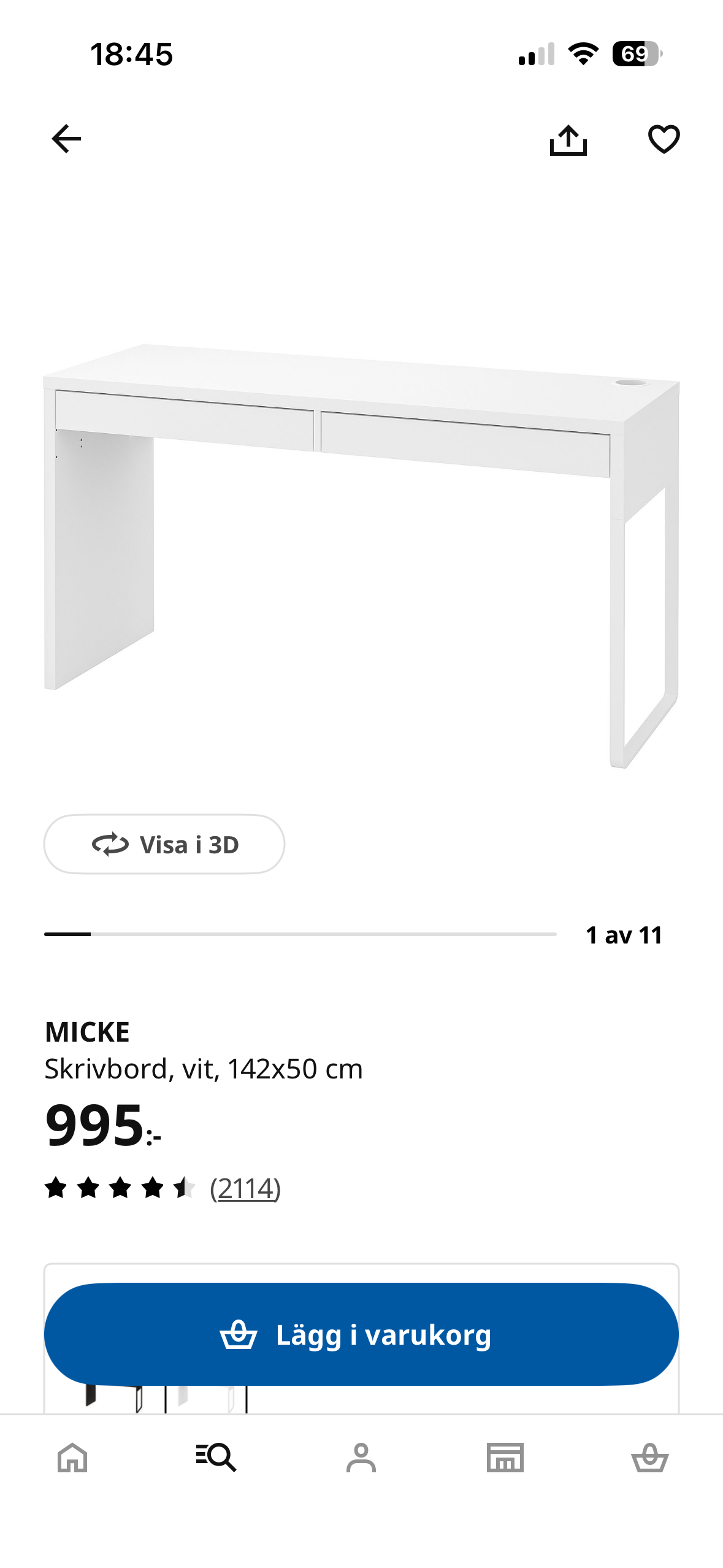Image resolution: width=723 pixels, height=1568 pixels.
Task: Share this MICKE desk product
Action: point(568,140)
